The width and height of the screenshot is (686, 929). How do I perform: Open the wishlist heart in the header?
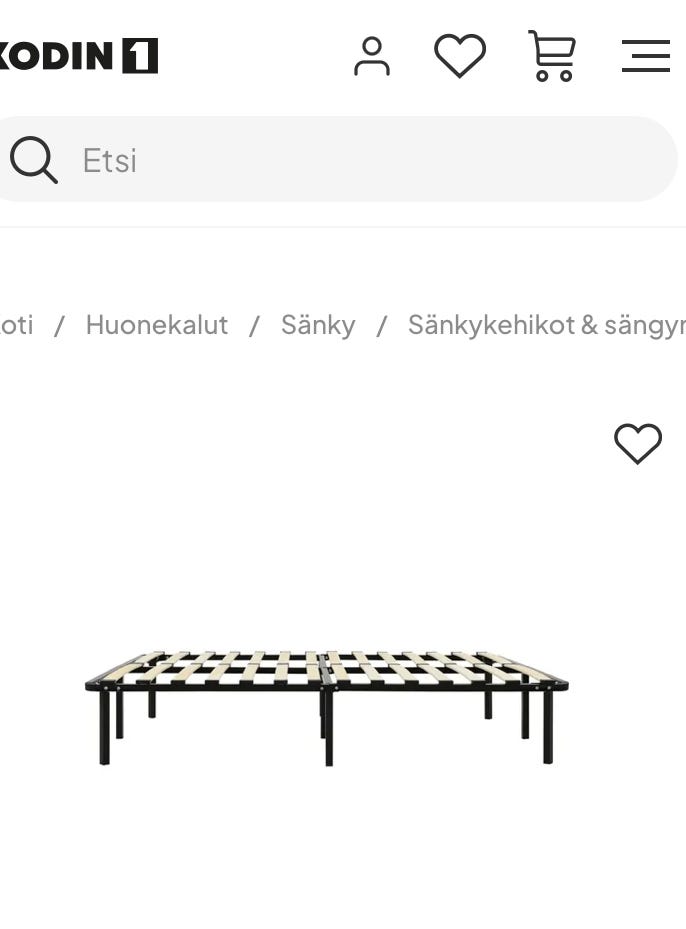460,56
